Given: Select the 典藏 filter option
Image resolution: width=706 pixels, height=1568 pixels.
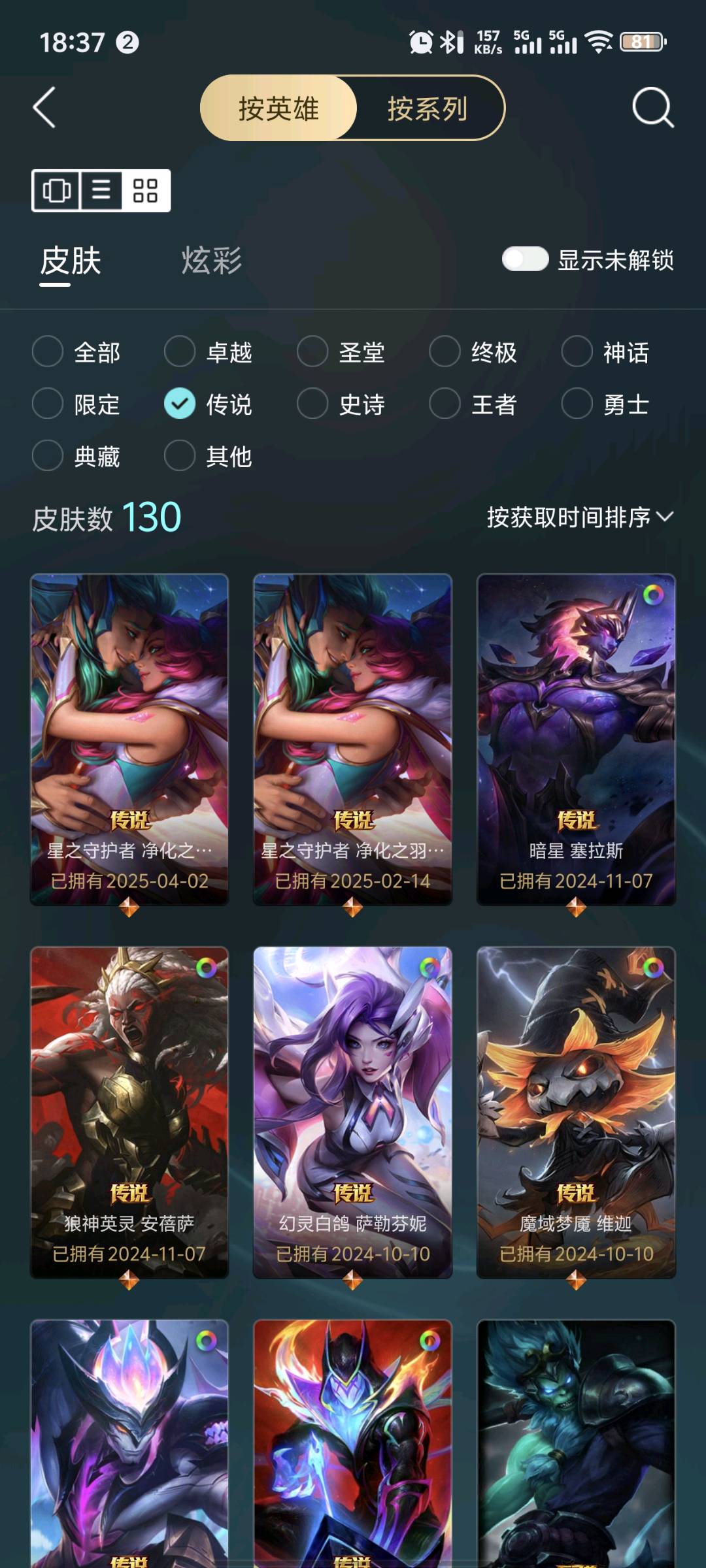Looking at the screenshot, I should pyautogui.click(x=77, y=456).
